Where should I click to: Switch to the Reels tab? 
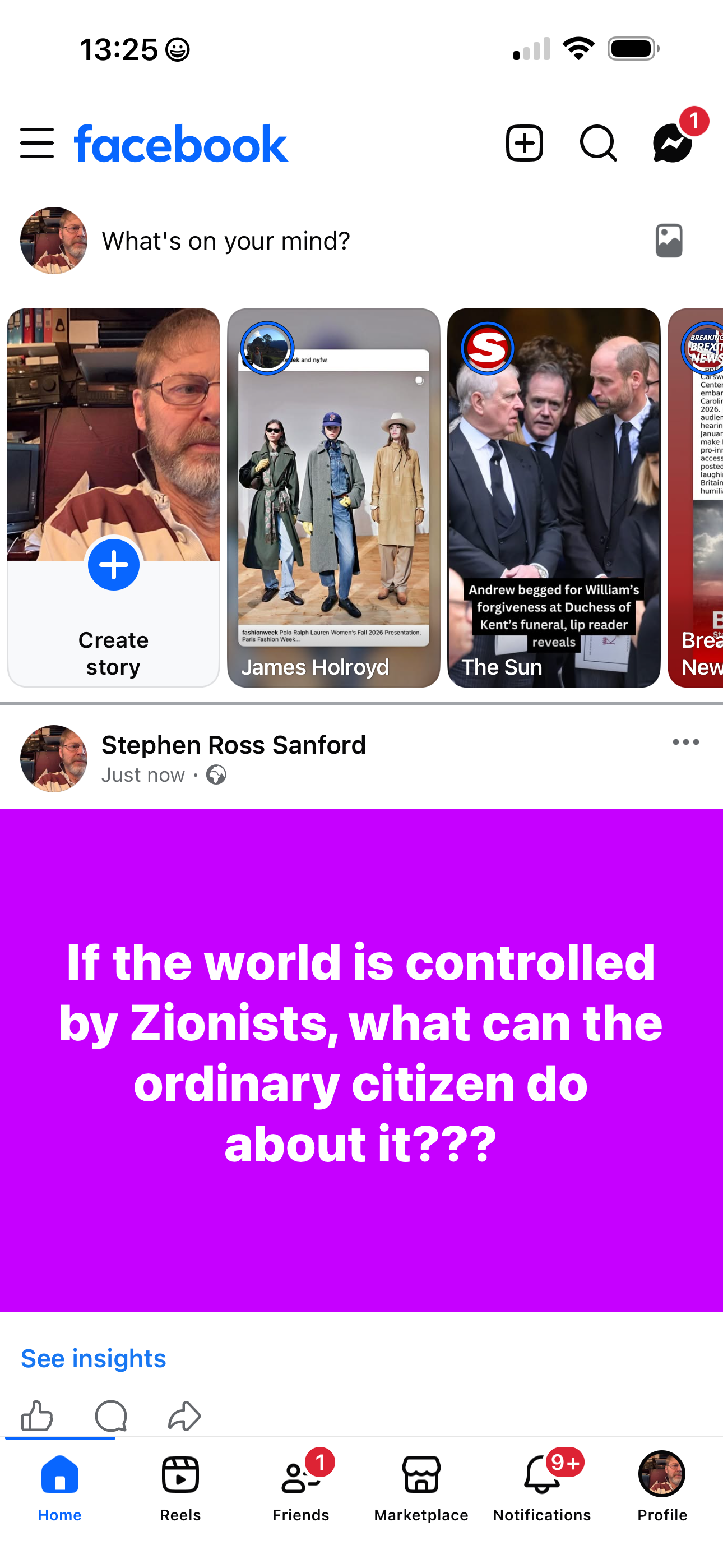pos(180,1488)
